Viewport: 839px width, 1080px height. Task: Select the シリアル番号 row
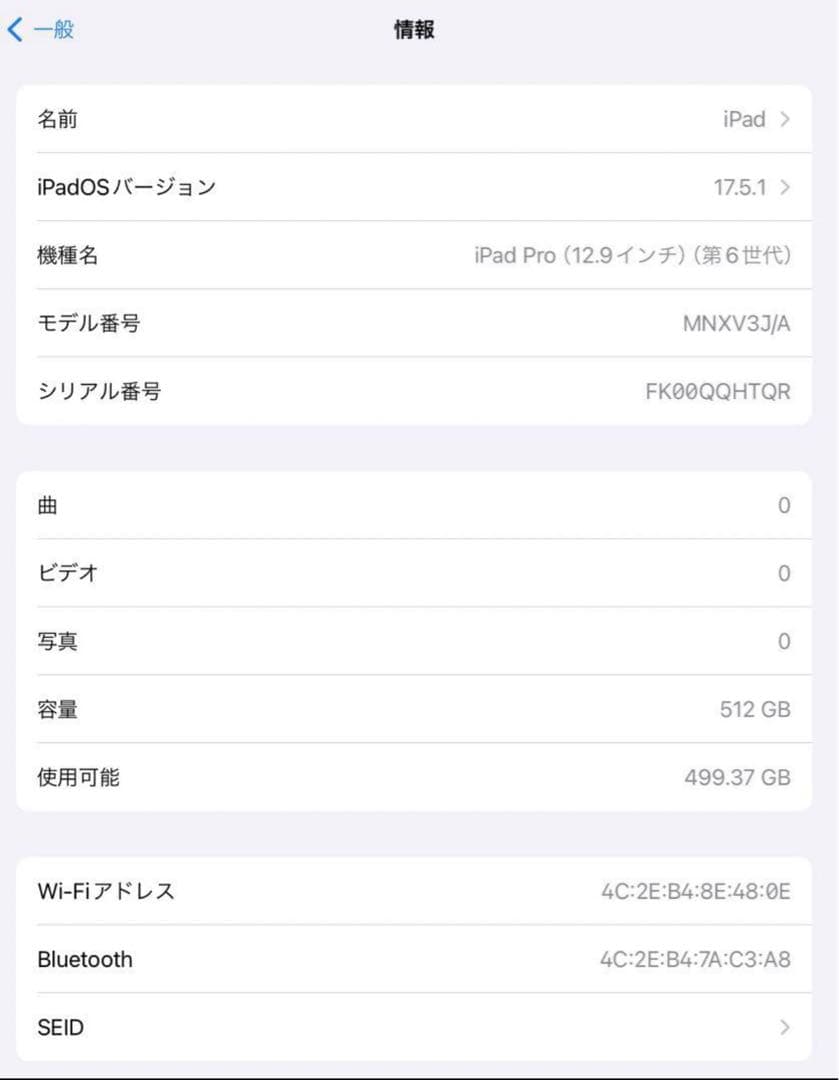(x=420, y=391)
